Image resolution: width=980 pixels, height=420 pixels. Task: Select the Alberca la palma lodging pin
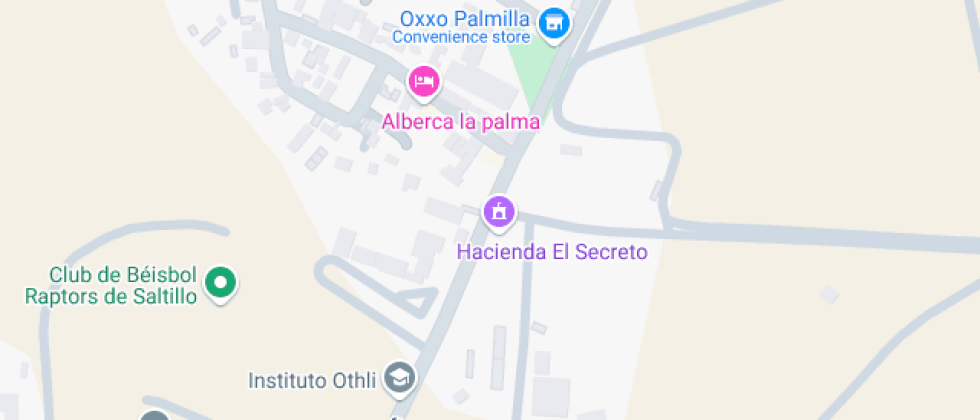424,83
